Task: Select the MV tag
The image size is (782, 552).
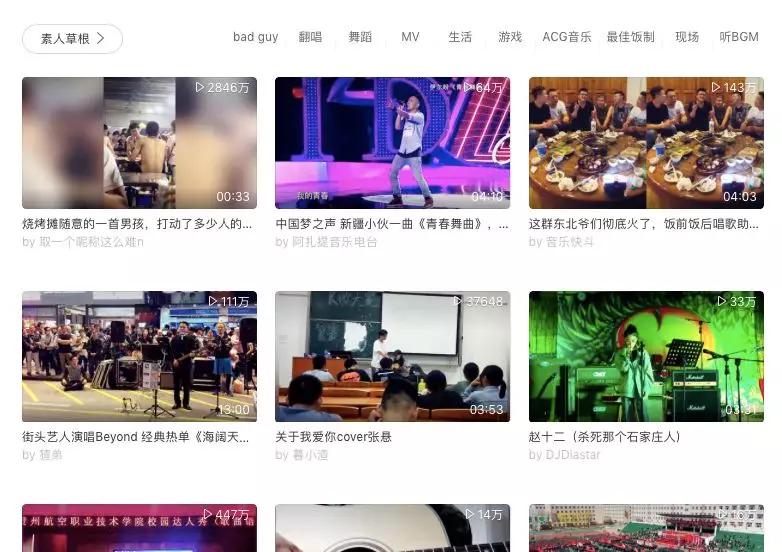Action: 410,37
